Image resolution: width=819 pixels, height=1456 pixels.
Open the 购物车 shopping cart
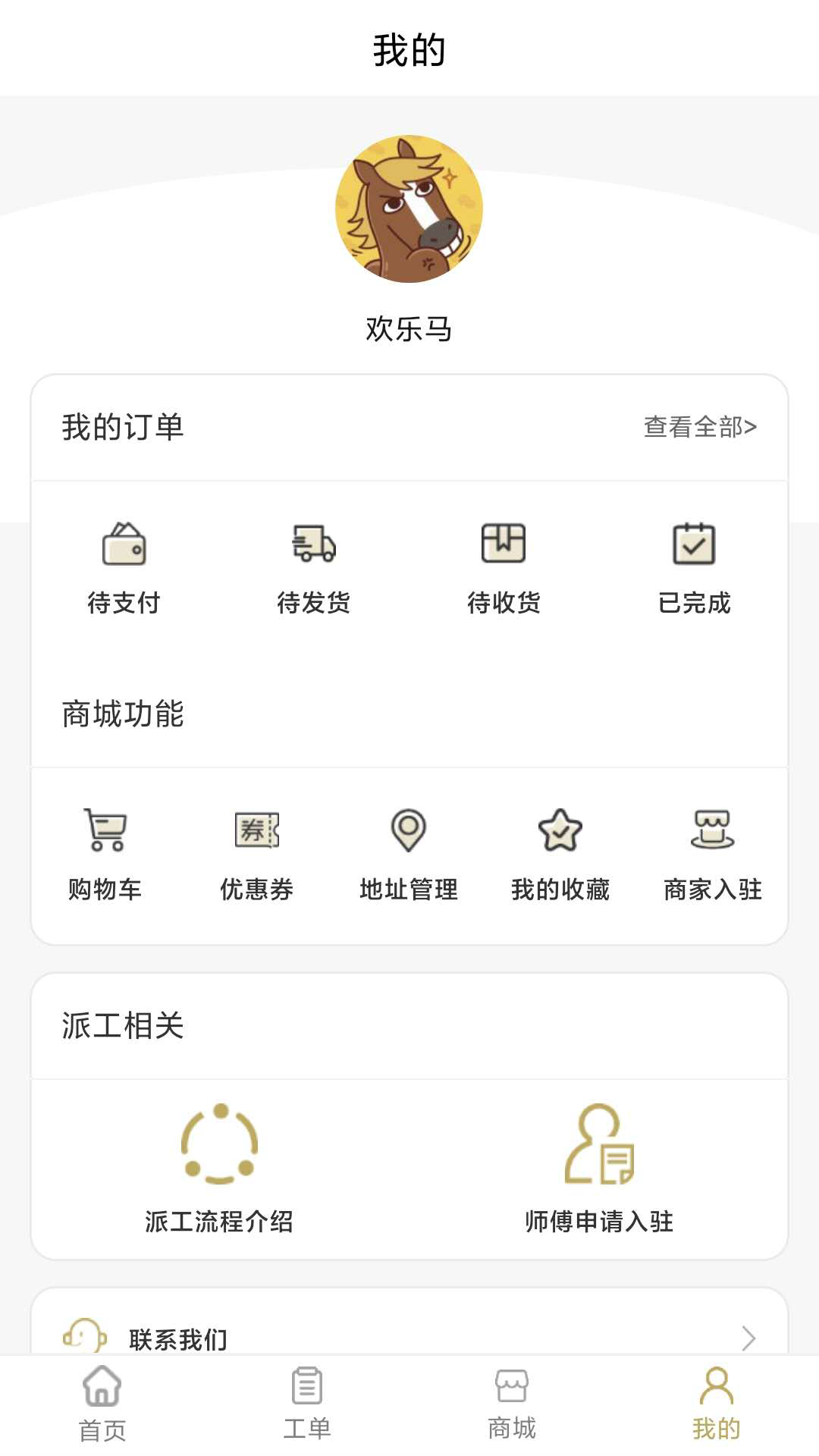105,854
